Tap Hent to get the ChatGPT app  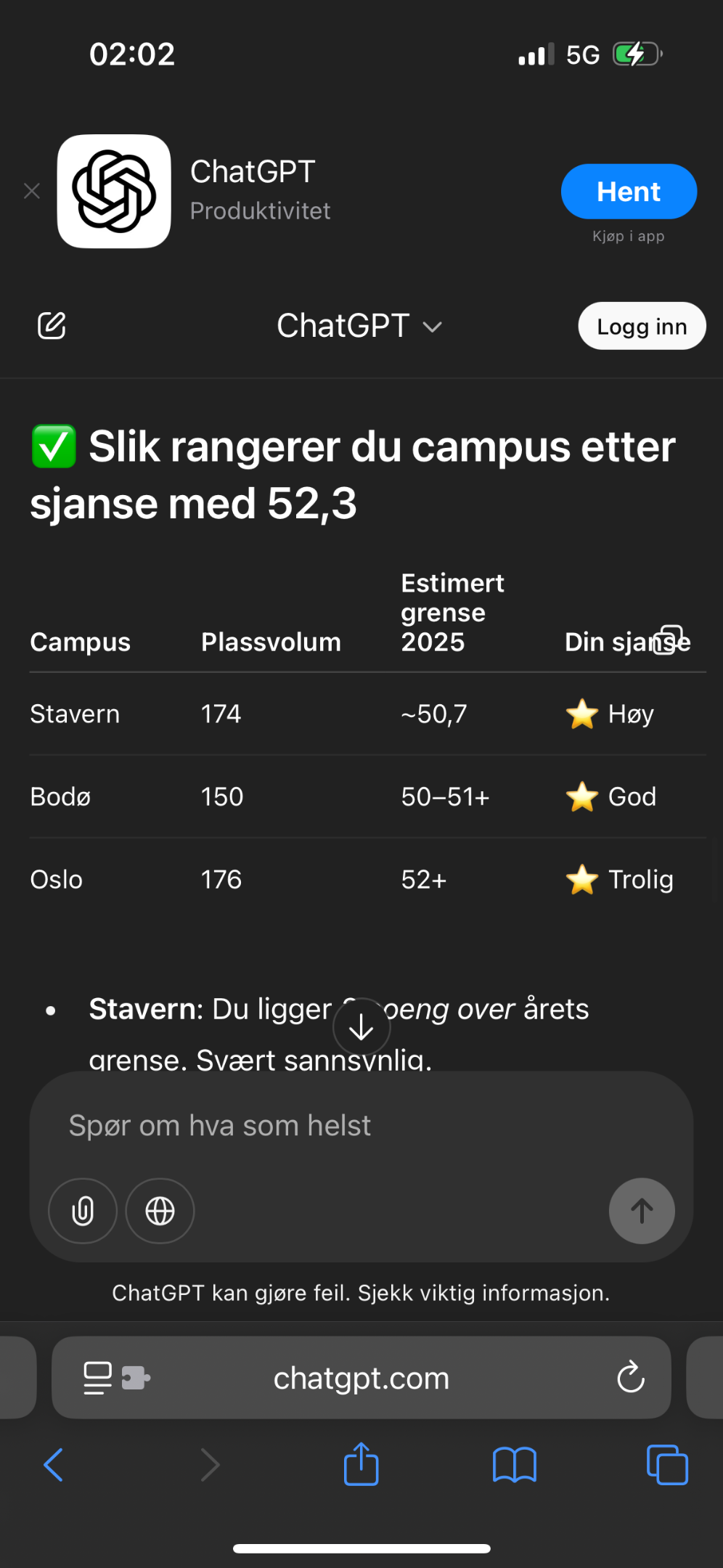(x=629, y=192)
